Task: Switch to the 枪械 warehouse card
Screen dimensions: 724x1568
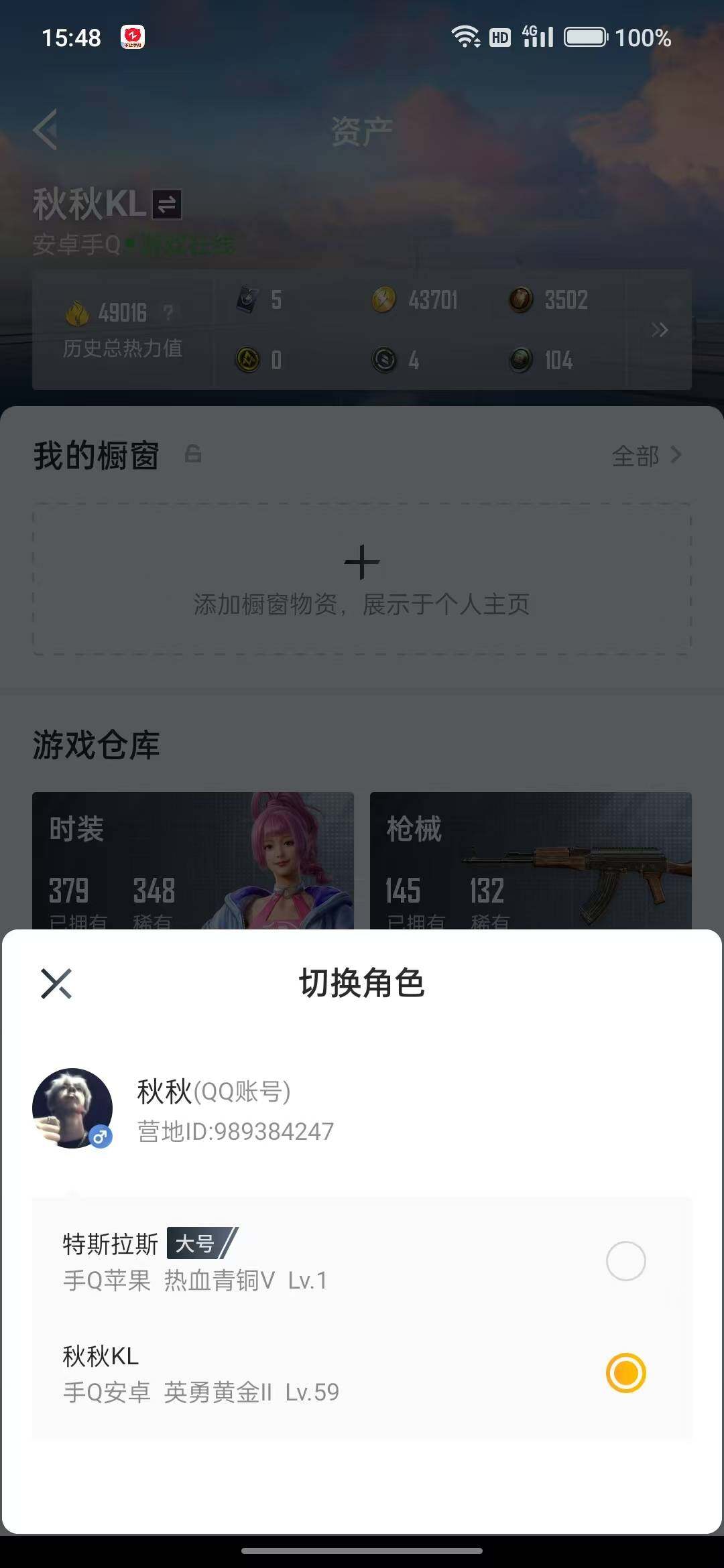Action: [530, 864]
